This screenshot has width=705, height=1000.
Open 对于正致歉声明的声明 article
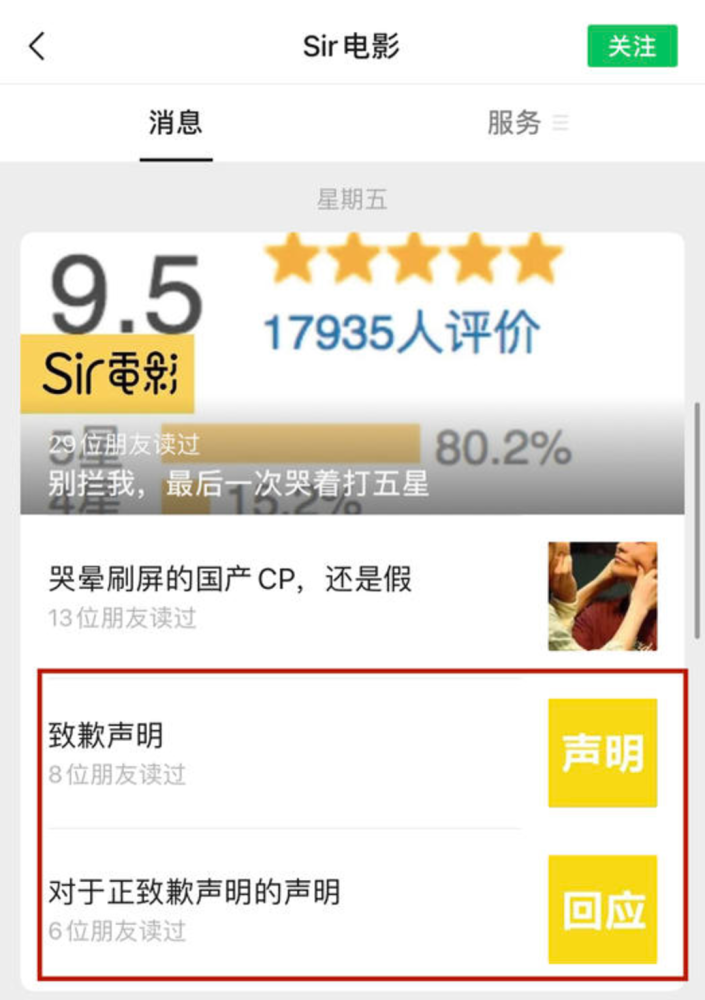(x=194, y=891)
